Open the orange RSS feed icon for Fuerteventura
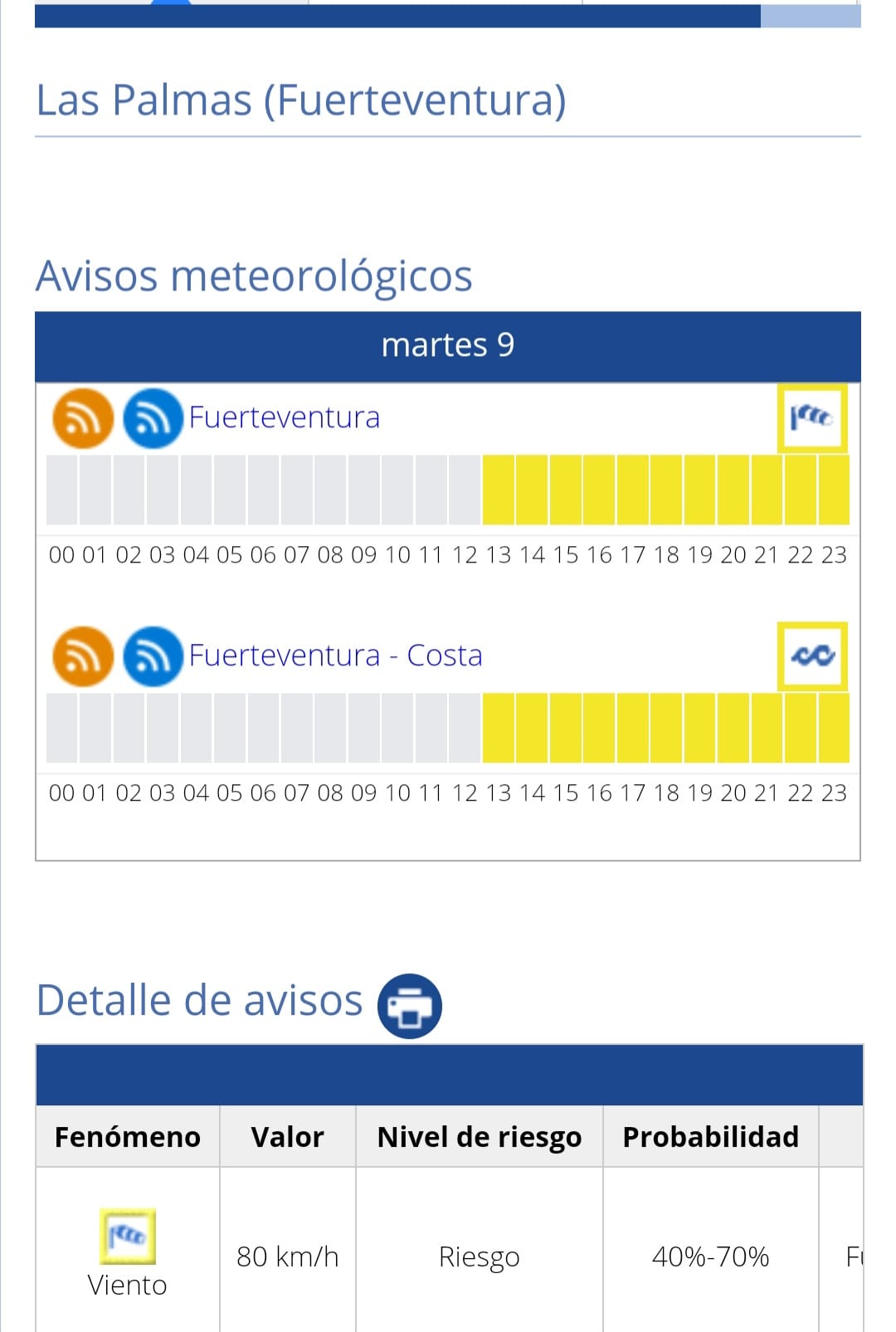This screenshot has width=896, height=1332. [83, 418]
